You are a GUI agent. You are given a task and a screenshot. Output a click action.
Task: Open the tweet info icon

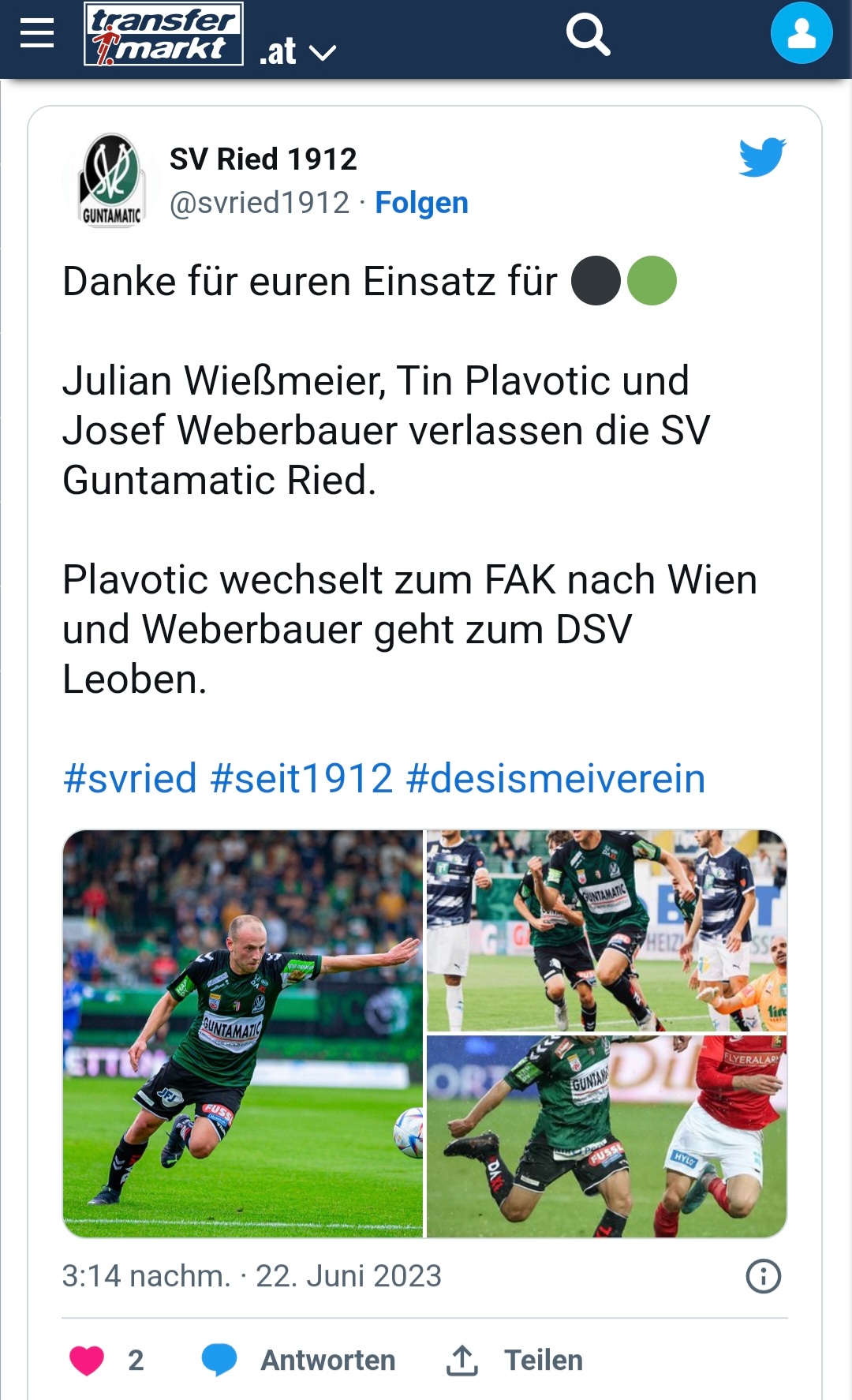763,1276
